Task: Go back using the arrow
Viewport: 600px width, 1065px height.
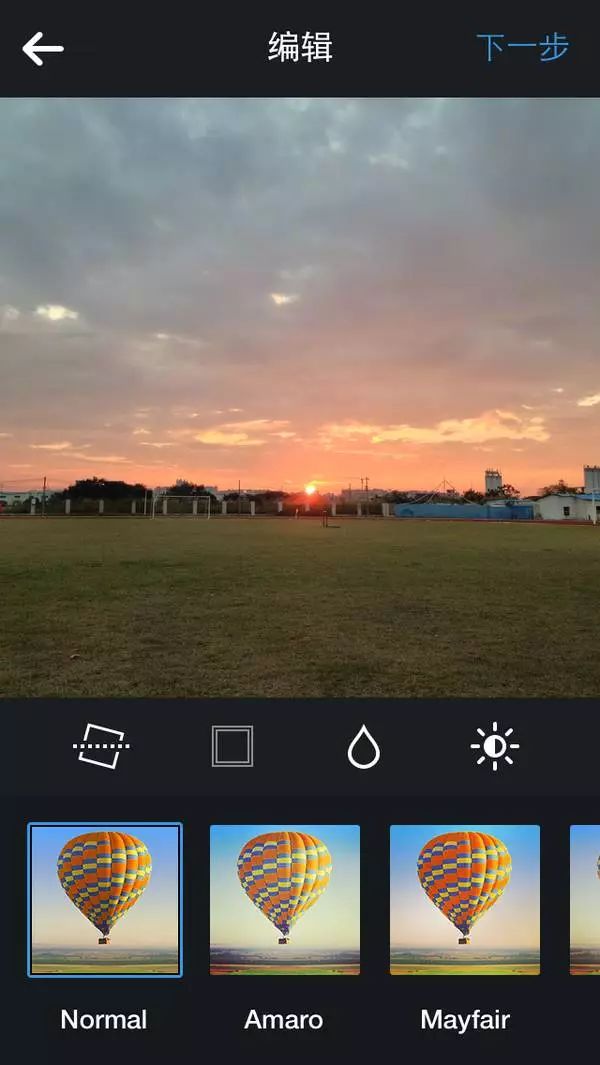Action: tap(43, 48)
